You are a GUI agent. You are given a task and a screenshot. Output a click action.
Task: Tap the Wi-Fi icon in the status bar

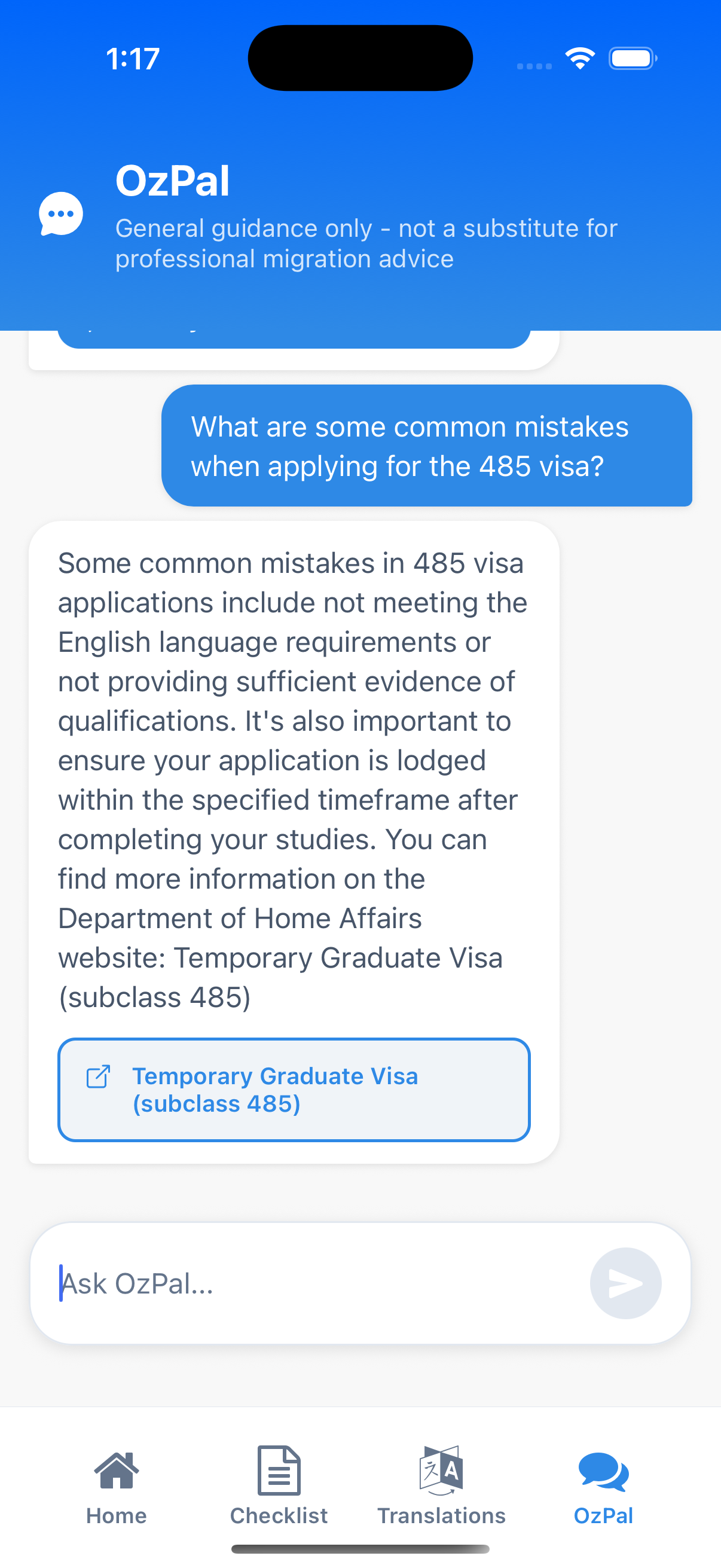(x=580, y=57)
